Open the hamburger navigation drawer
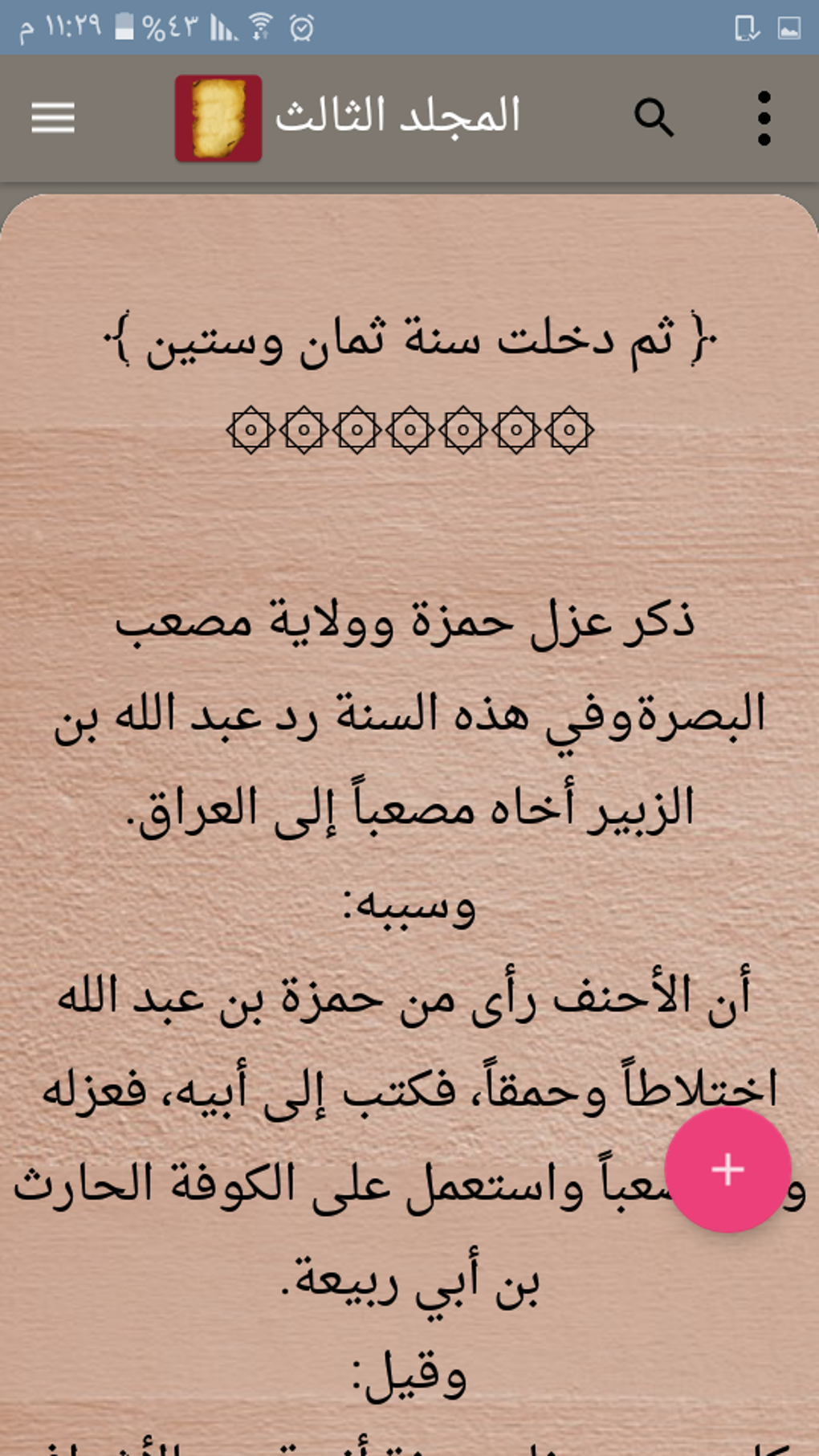The image size is (819, 1456). pos(53,118)
